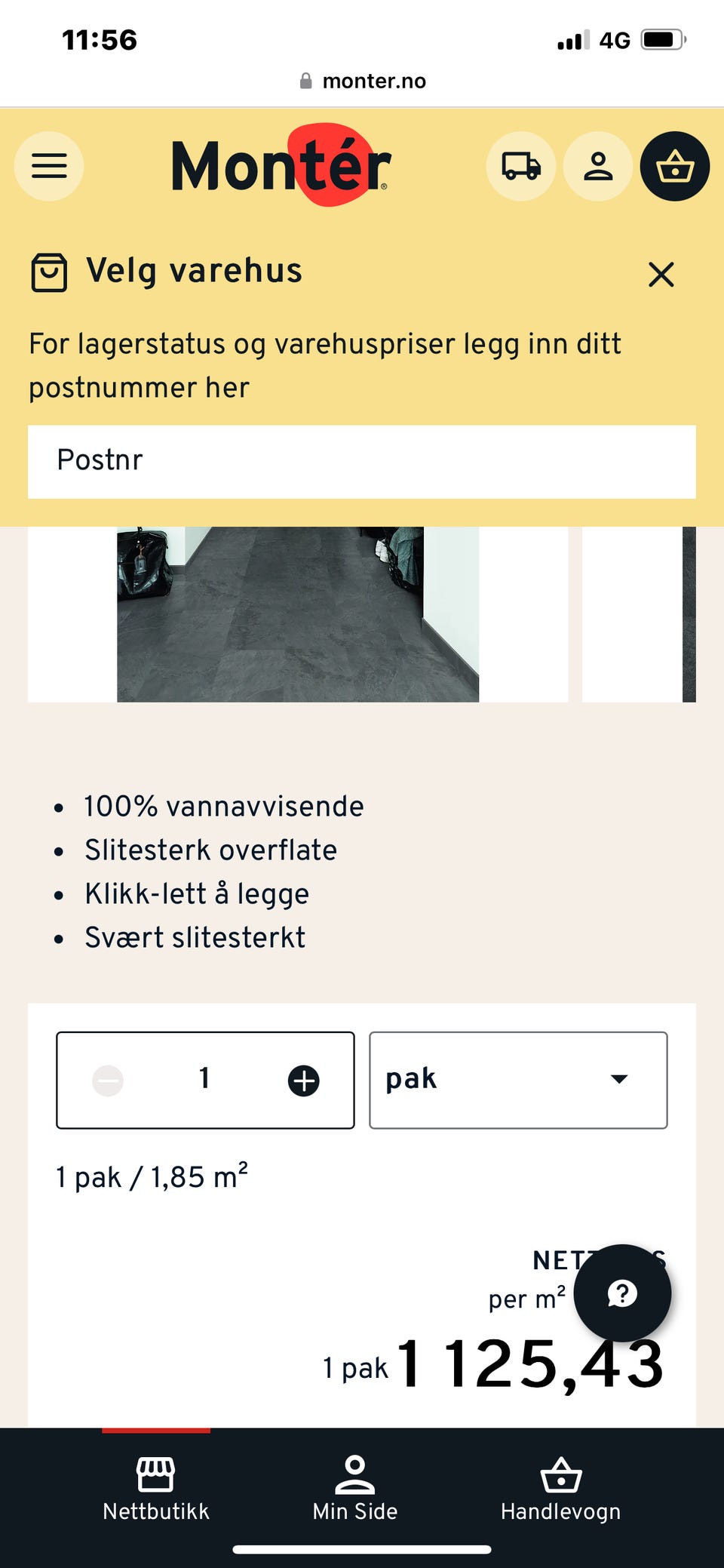
Task: Open the pak unit dropdown
Action: click(x=517, y=1079)
